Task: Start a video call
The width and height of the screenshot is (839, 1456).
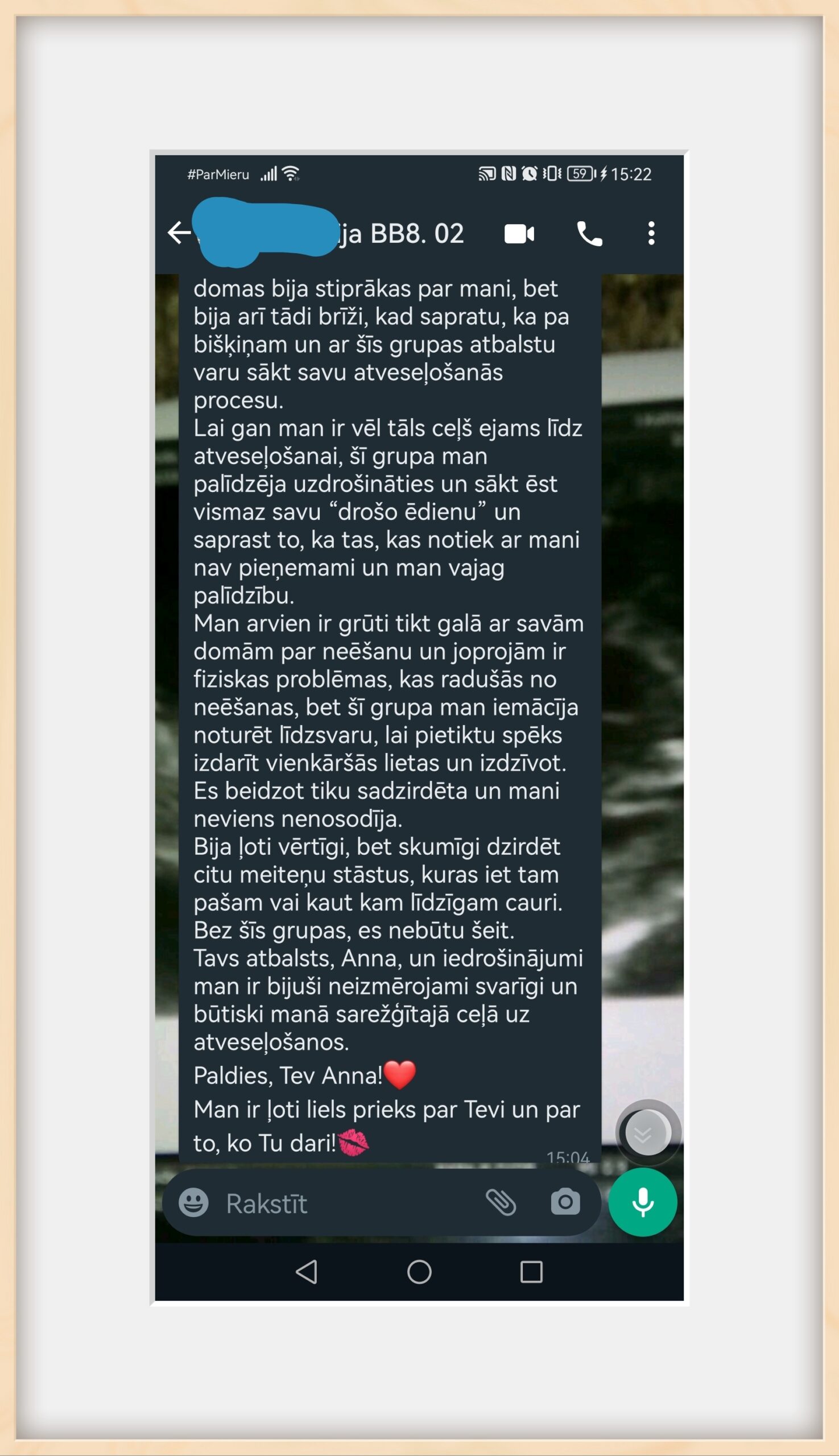Action: (x=519, y=234)
